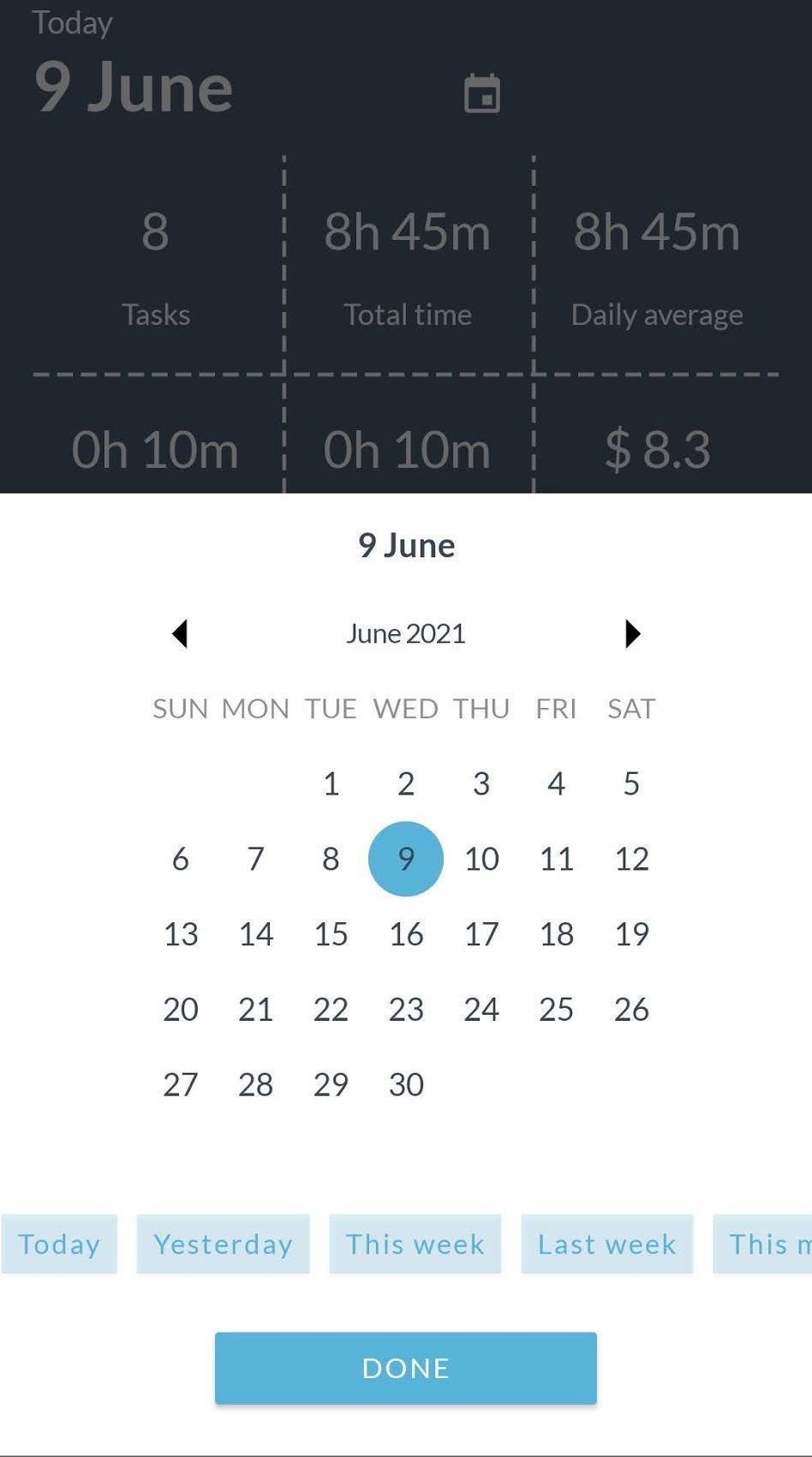
Task: Select June 30 in the calendar
Action: [406, 1084]
